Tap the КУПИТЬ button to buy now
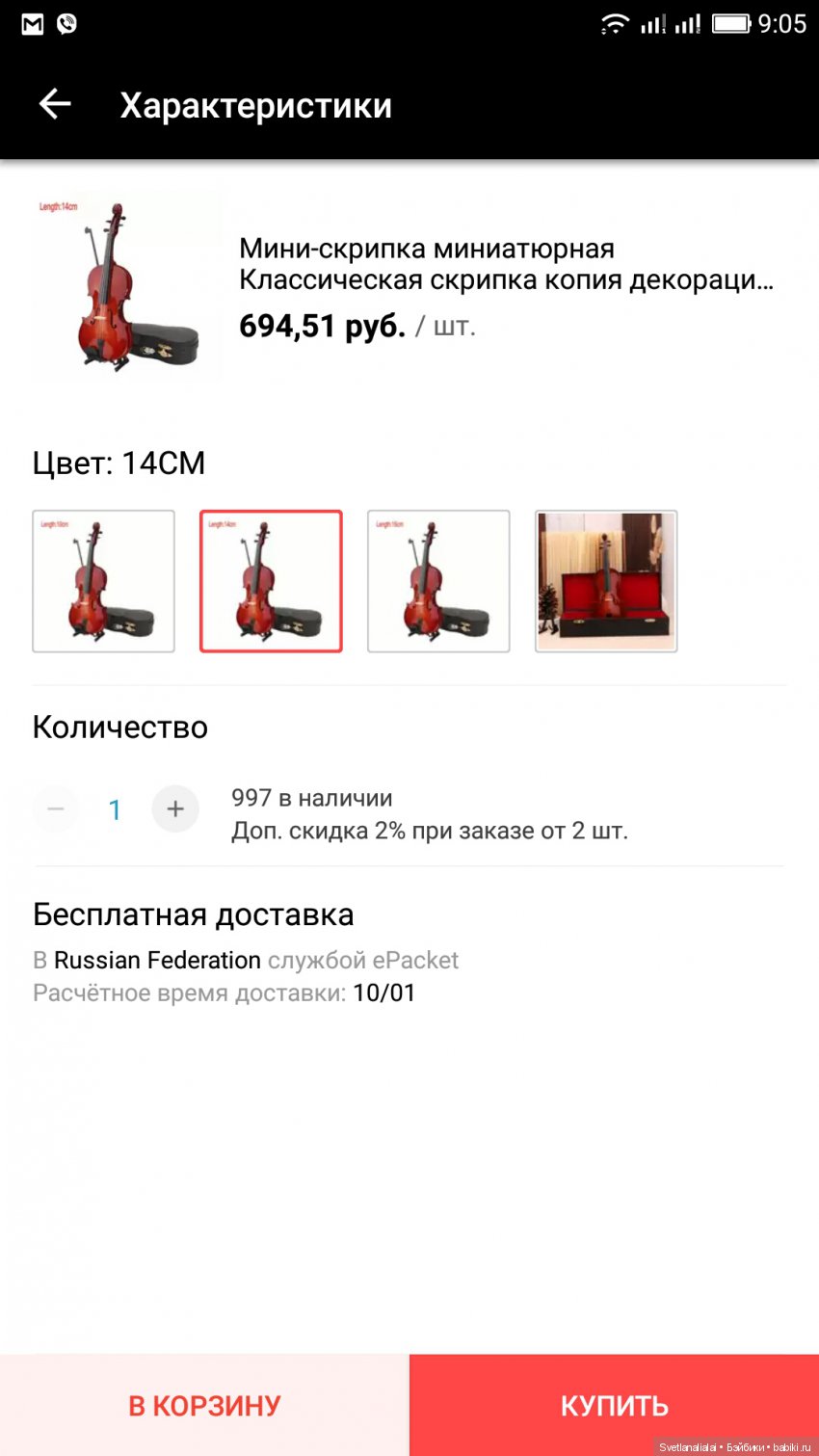Screen dimensions: 819x1456 point(615,1405)
